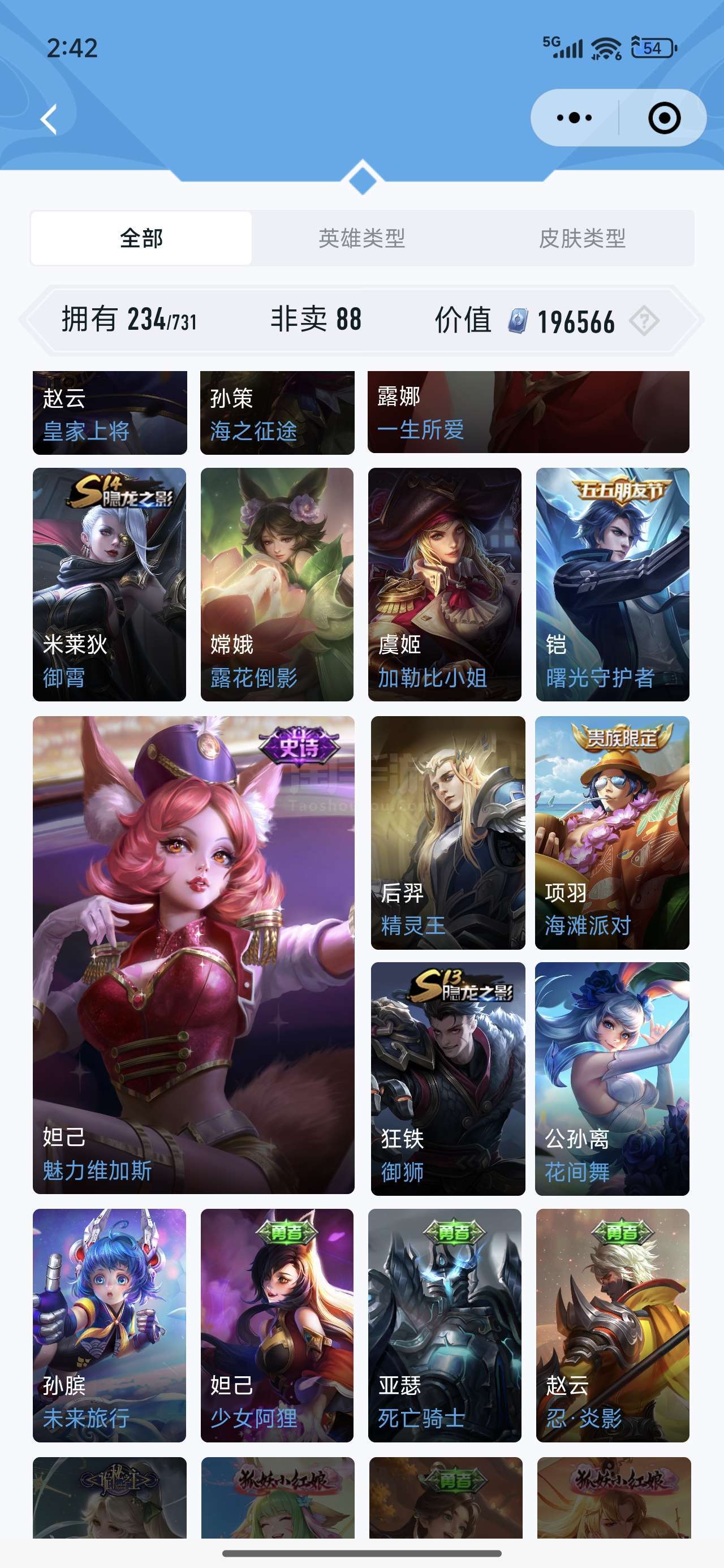Viewport: 724px width, 1568px height.
Task: Open the 狂铁 御狮 skin card
Action: (447, 1079)
